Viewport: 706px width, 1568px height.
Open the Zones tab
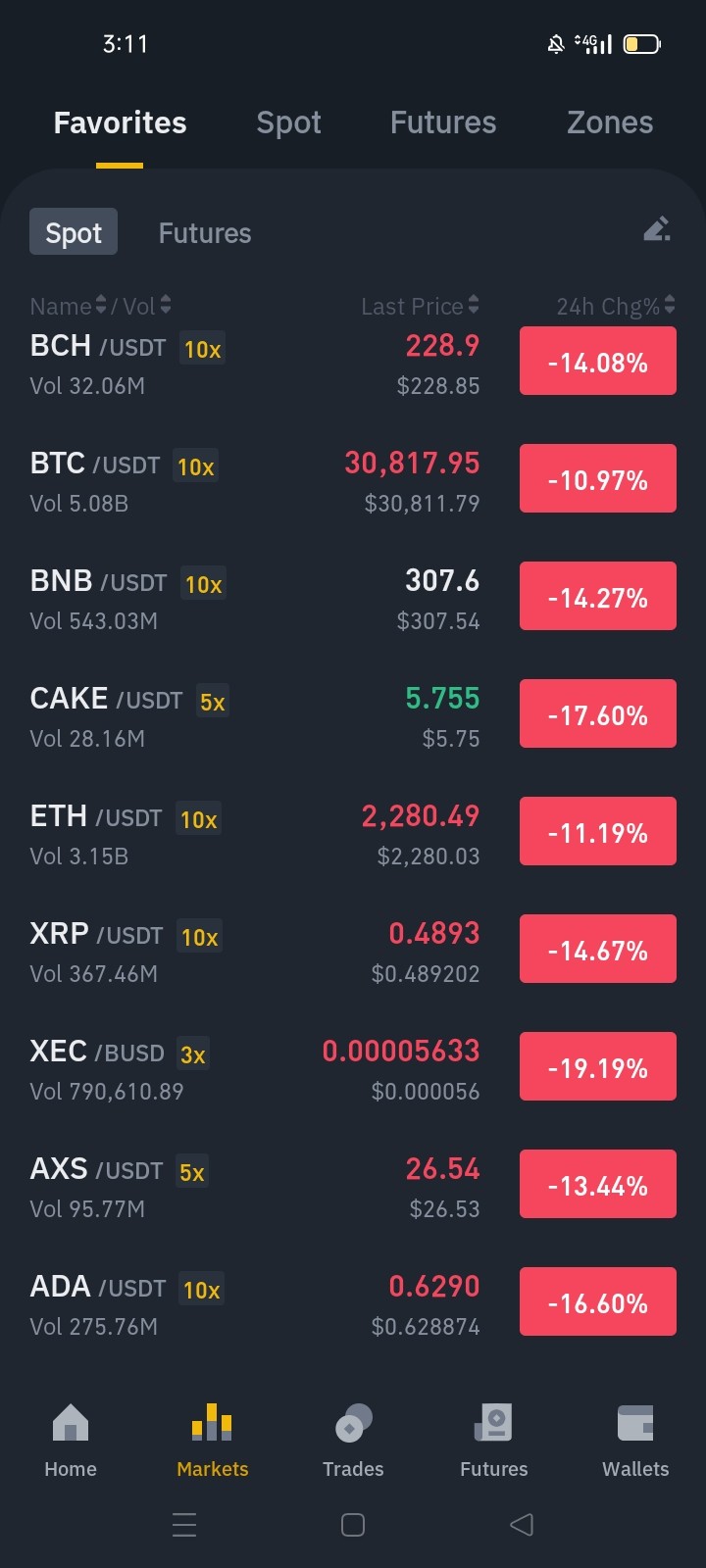pyautogui.click(x=610, y=122)
